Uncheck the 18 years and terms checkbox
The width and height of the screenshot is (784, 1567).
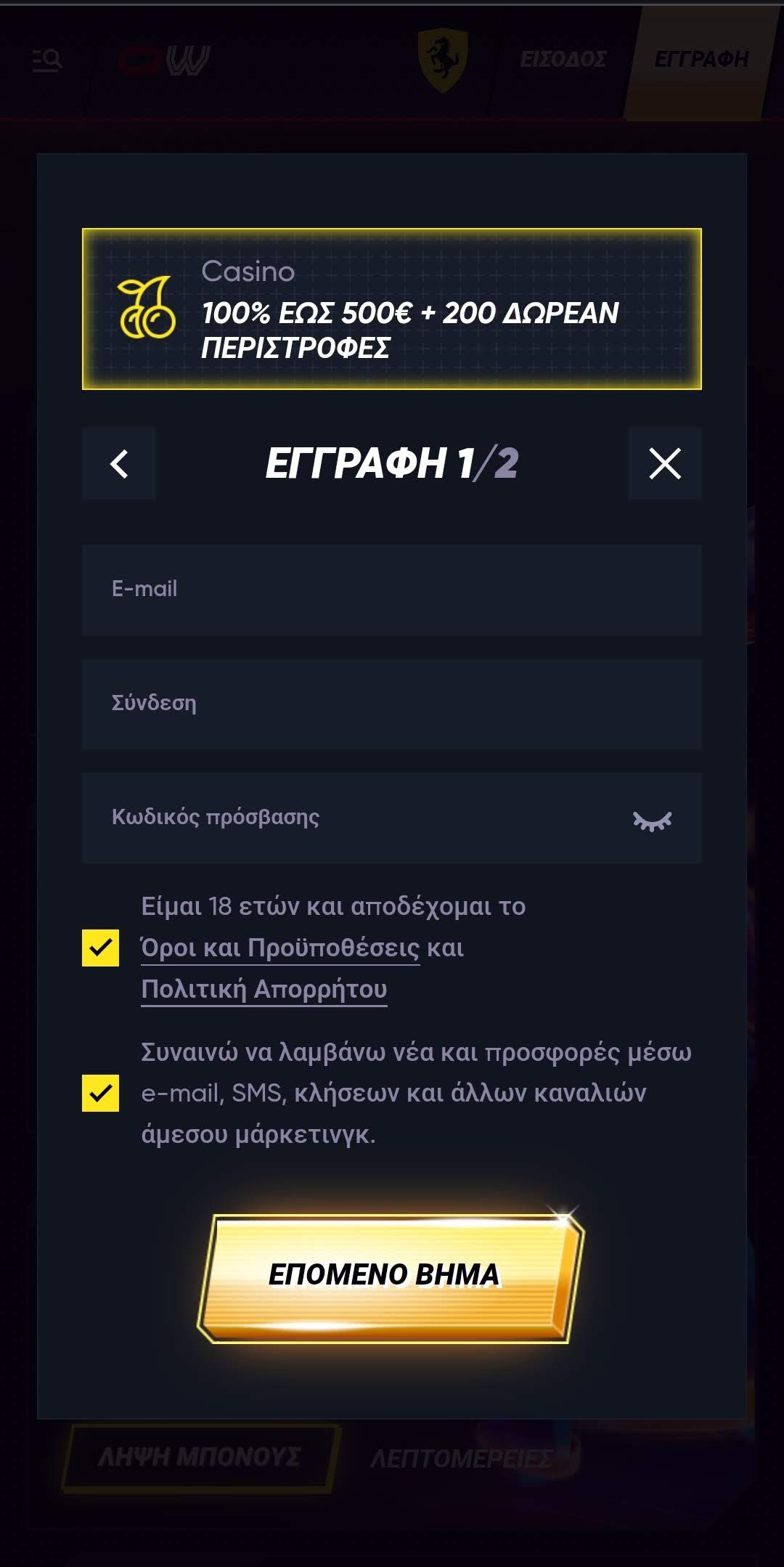[101, 948]
